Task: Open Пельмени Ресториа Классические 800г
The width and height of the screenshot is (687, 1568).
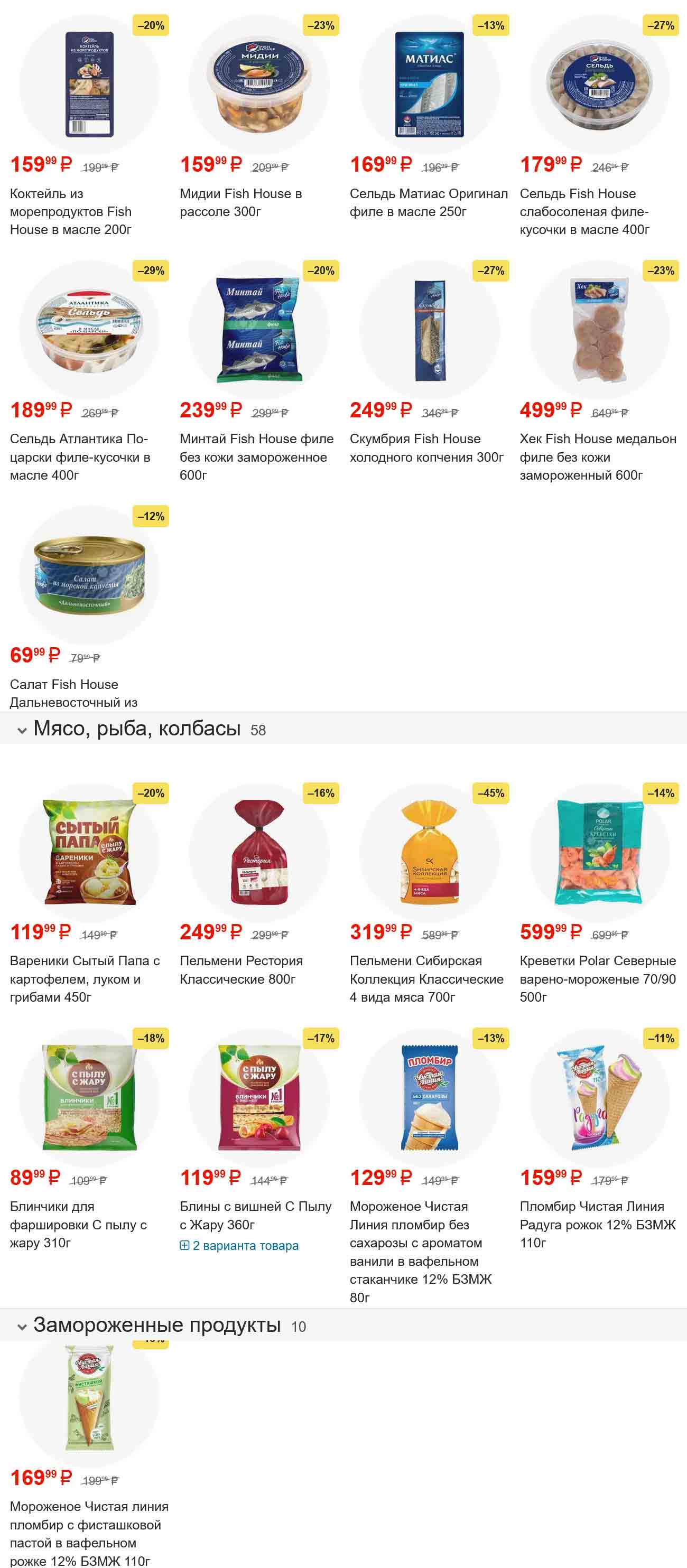Action: click(240, 969)
